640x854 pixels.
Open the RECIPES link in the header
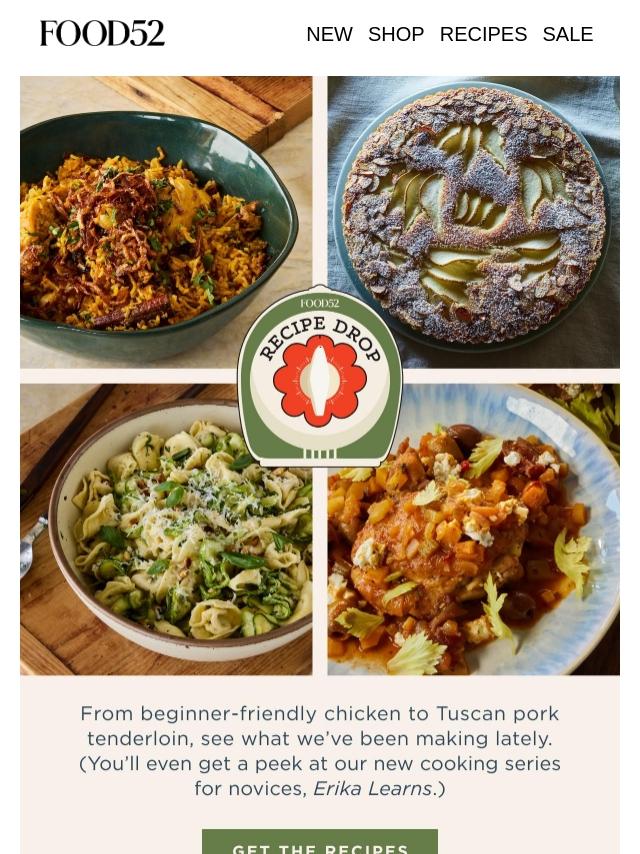[483, 34]
